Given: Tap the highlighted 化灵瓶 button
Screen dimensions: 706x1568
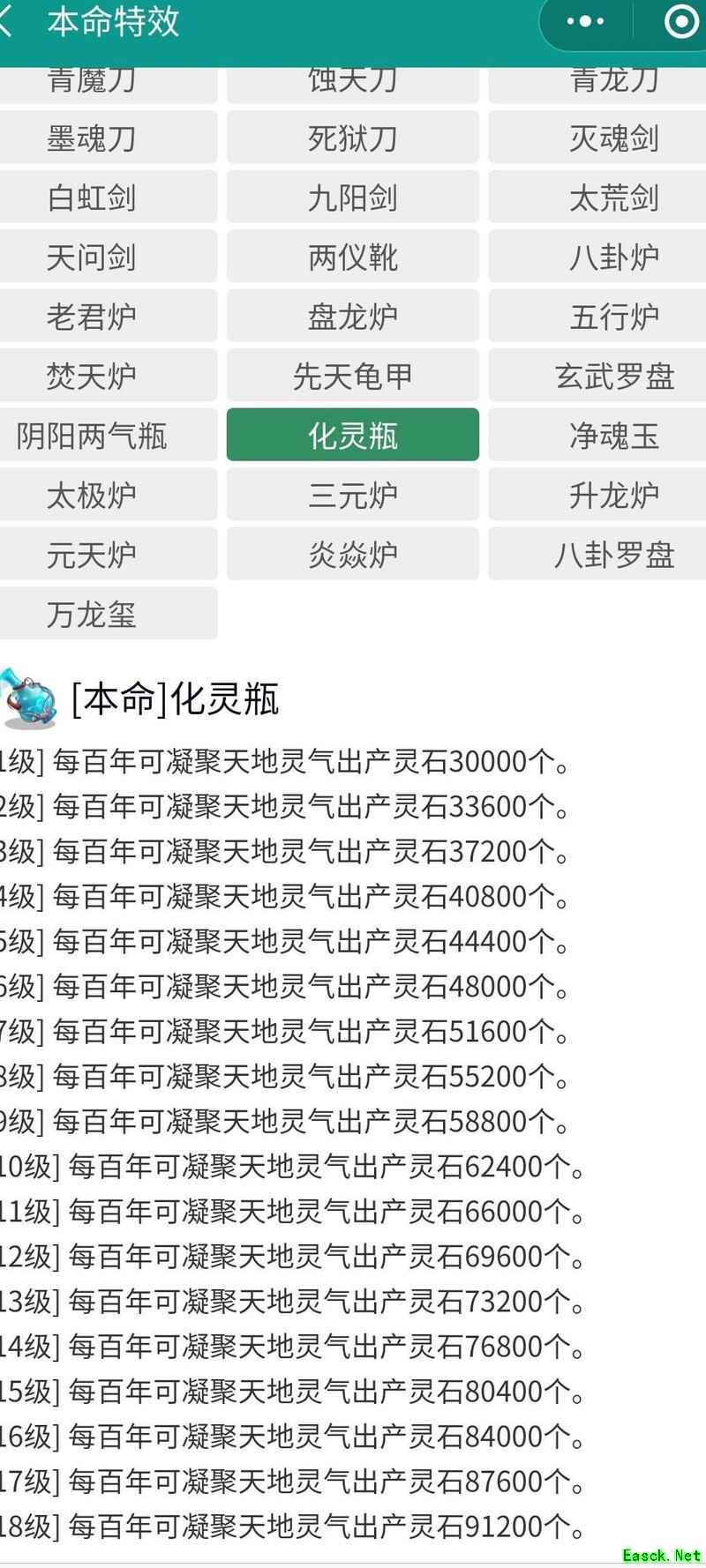Looking at the screenshot, I should [x=352, y=435].
